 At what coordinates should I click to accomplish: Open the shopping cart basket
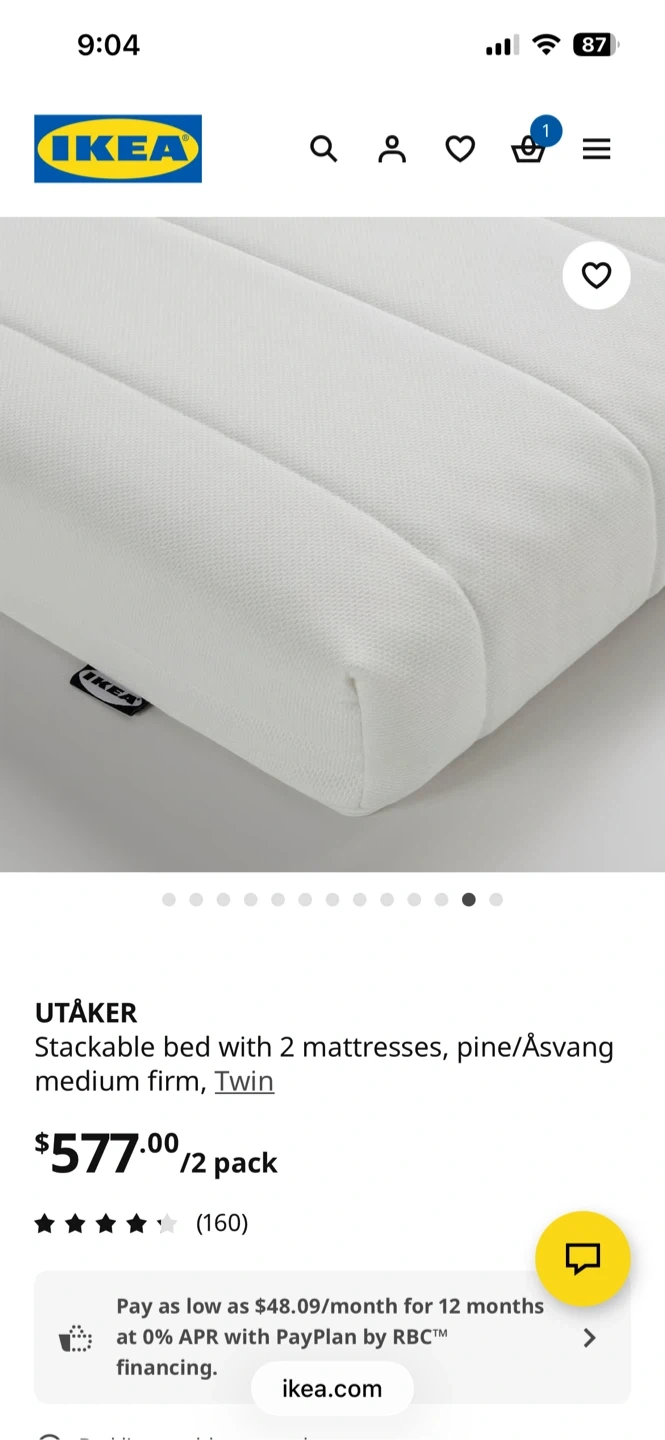point(528,149)
